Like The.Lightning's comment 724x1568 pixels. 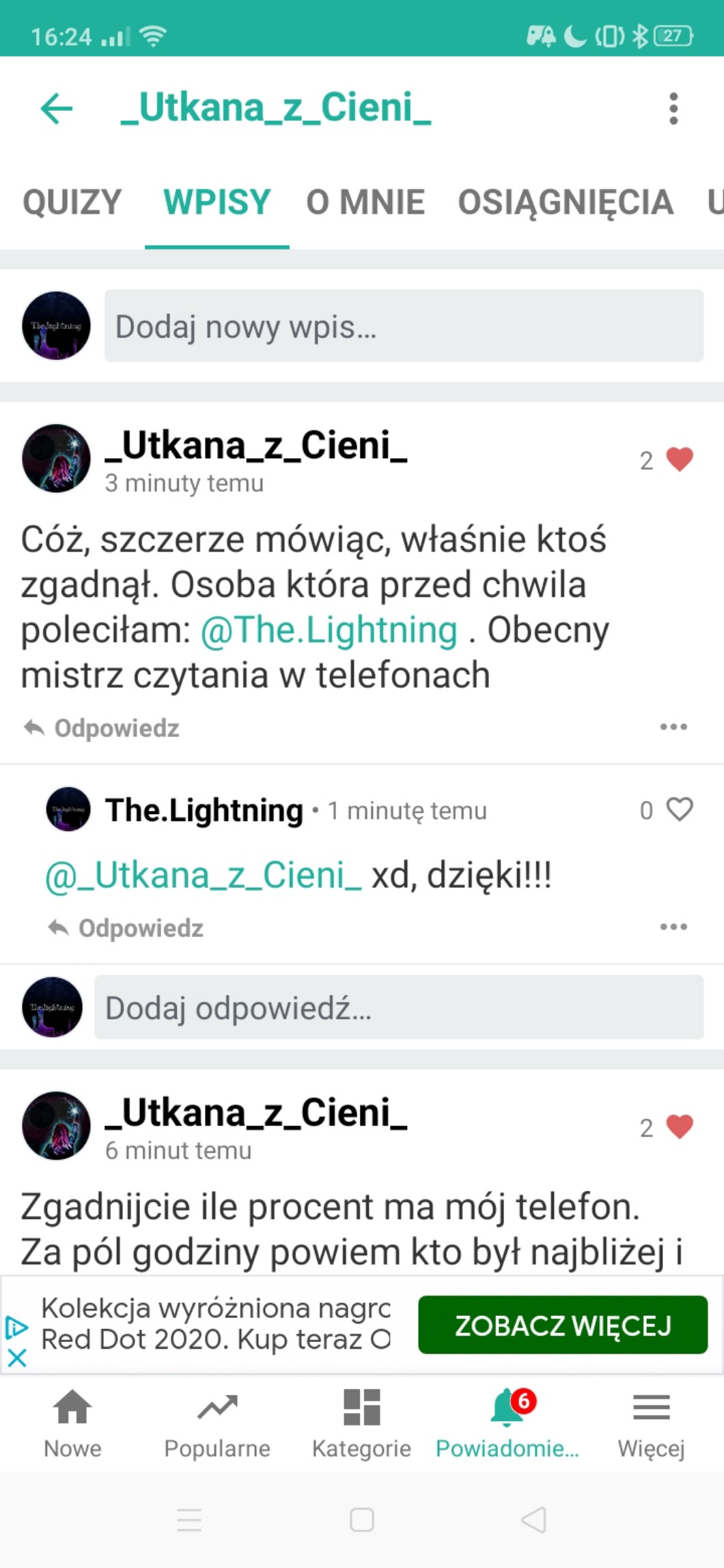[x=679, y=809]
